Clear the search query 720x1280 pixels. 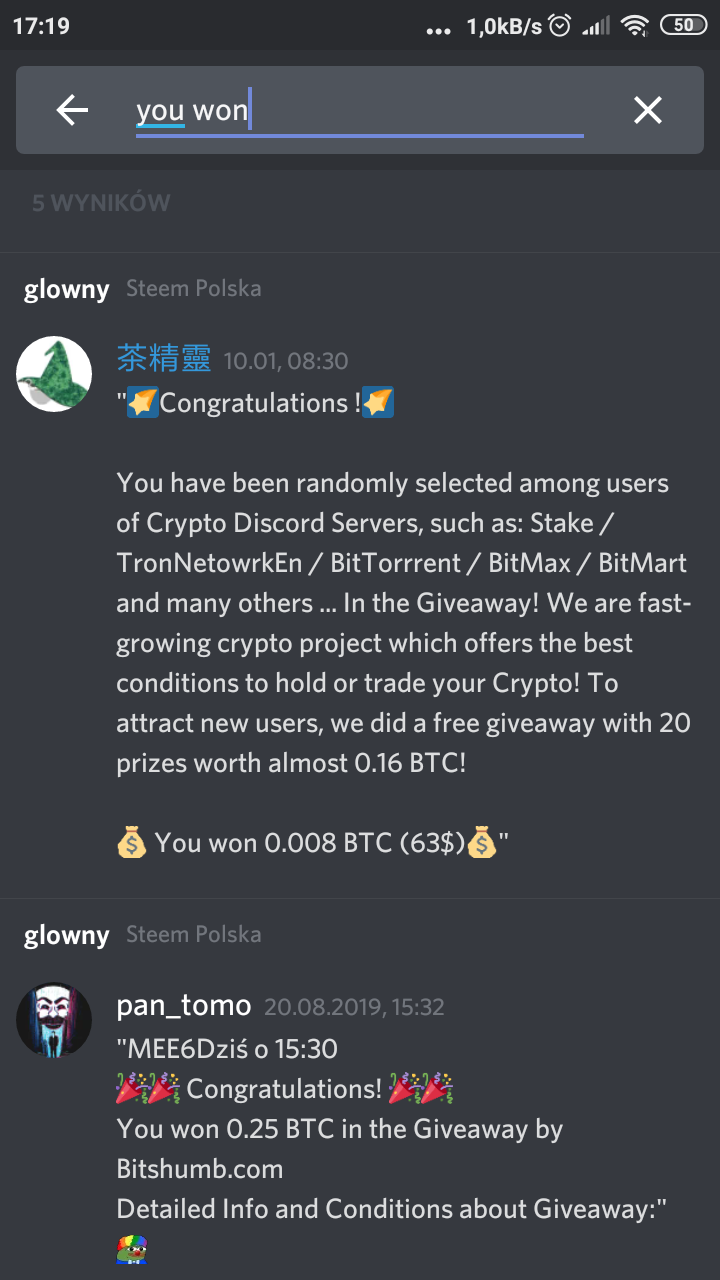click(x=647, y=110)
